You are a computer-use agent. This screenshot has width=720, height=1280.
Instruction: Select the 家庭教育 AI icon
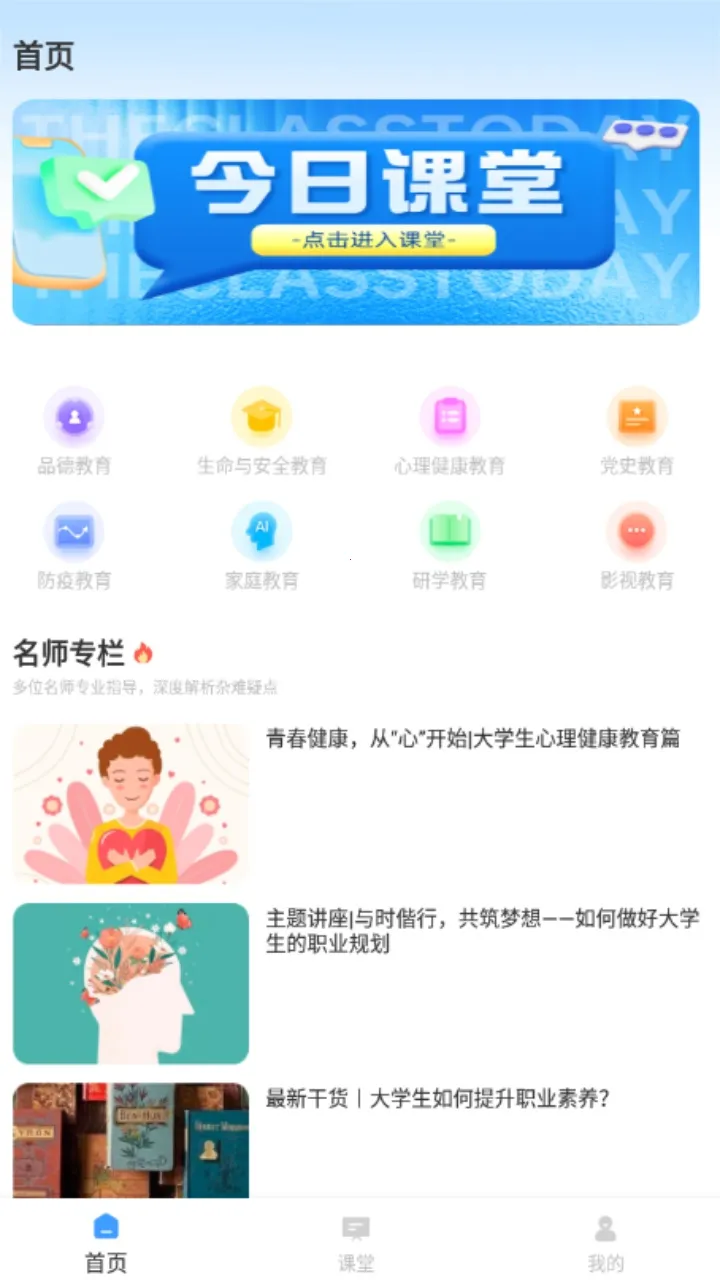pyautogui.click(x=261, y=530)
